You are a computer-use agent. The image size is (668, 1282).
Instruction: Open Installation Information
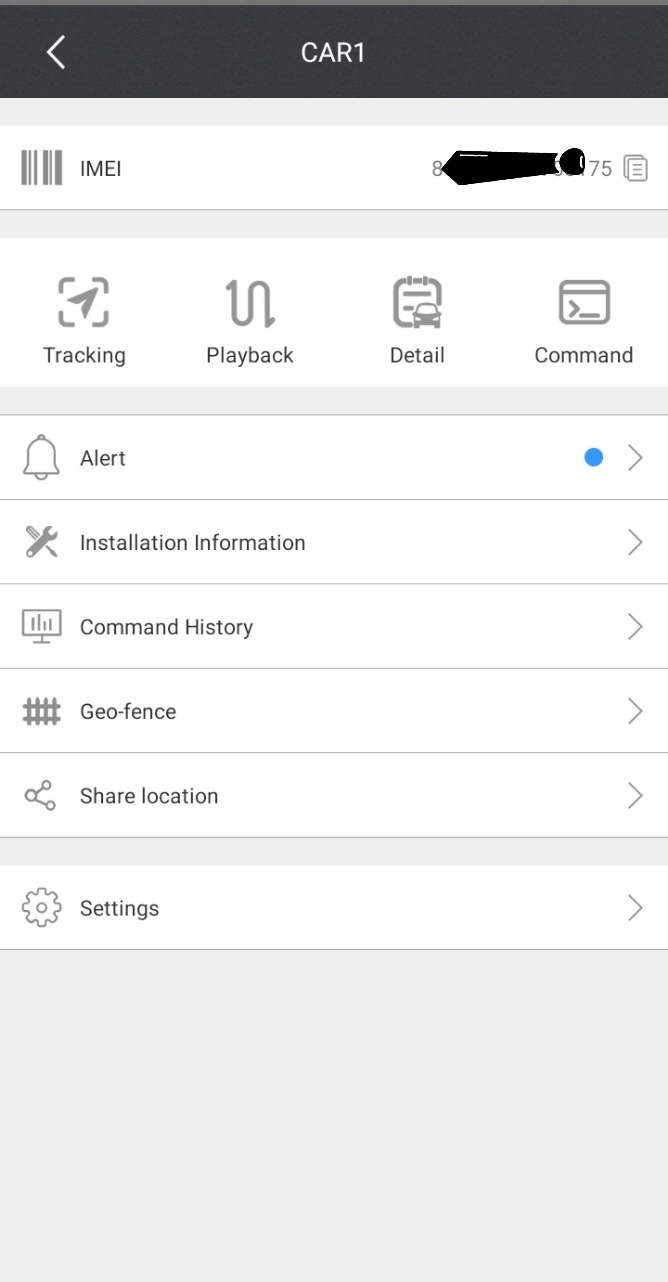(334, 542)
